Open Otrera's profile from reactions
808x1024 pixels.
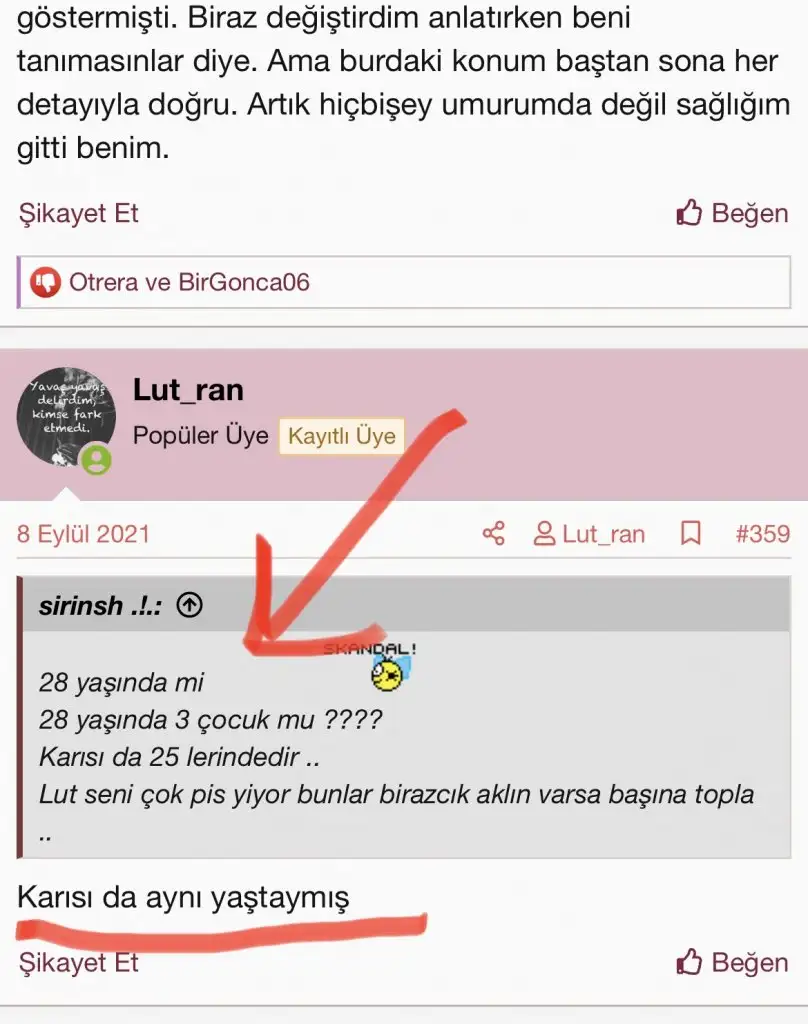coord(105,282)
